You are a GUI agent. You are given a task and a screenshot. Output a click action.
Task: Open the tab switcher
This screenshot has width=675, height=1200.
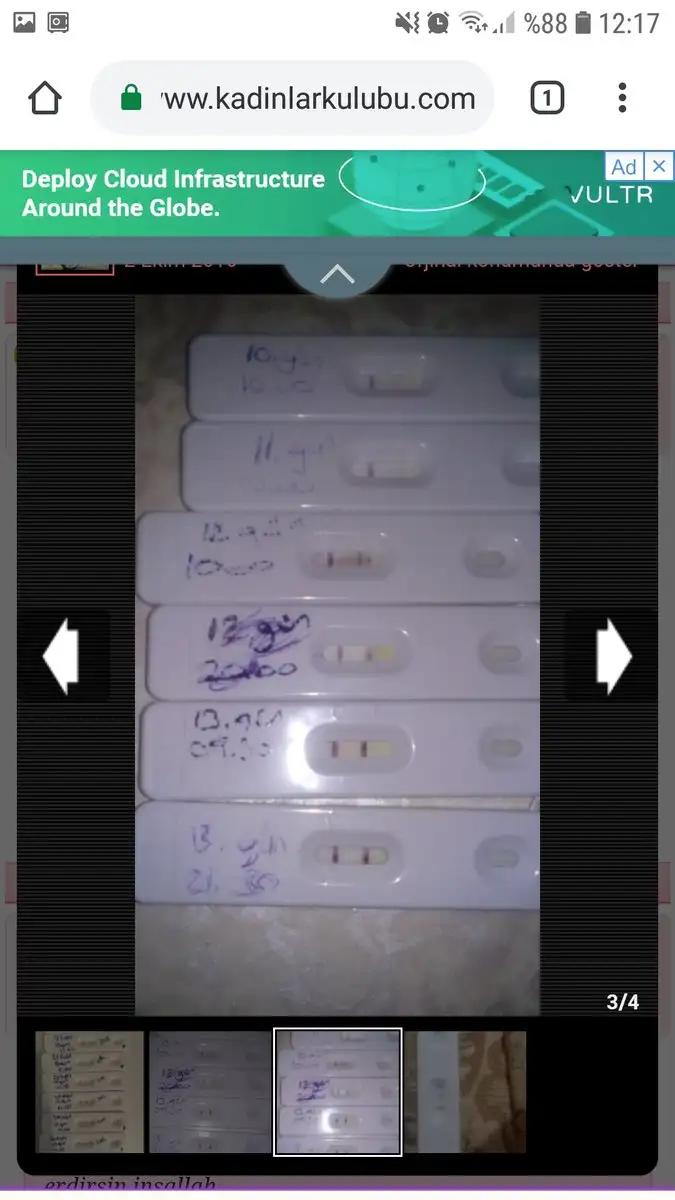click(x=546, y=98)
